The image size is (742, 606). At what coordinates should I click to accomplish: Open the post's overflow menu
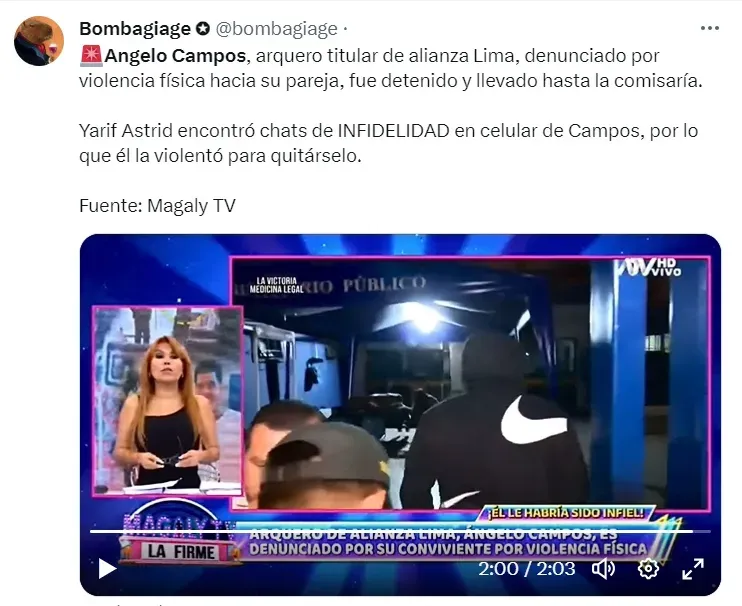pyautogui.click(x=708, y=27)
